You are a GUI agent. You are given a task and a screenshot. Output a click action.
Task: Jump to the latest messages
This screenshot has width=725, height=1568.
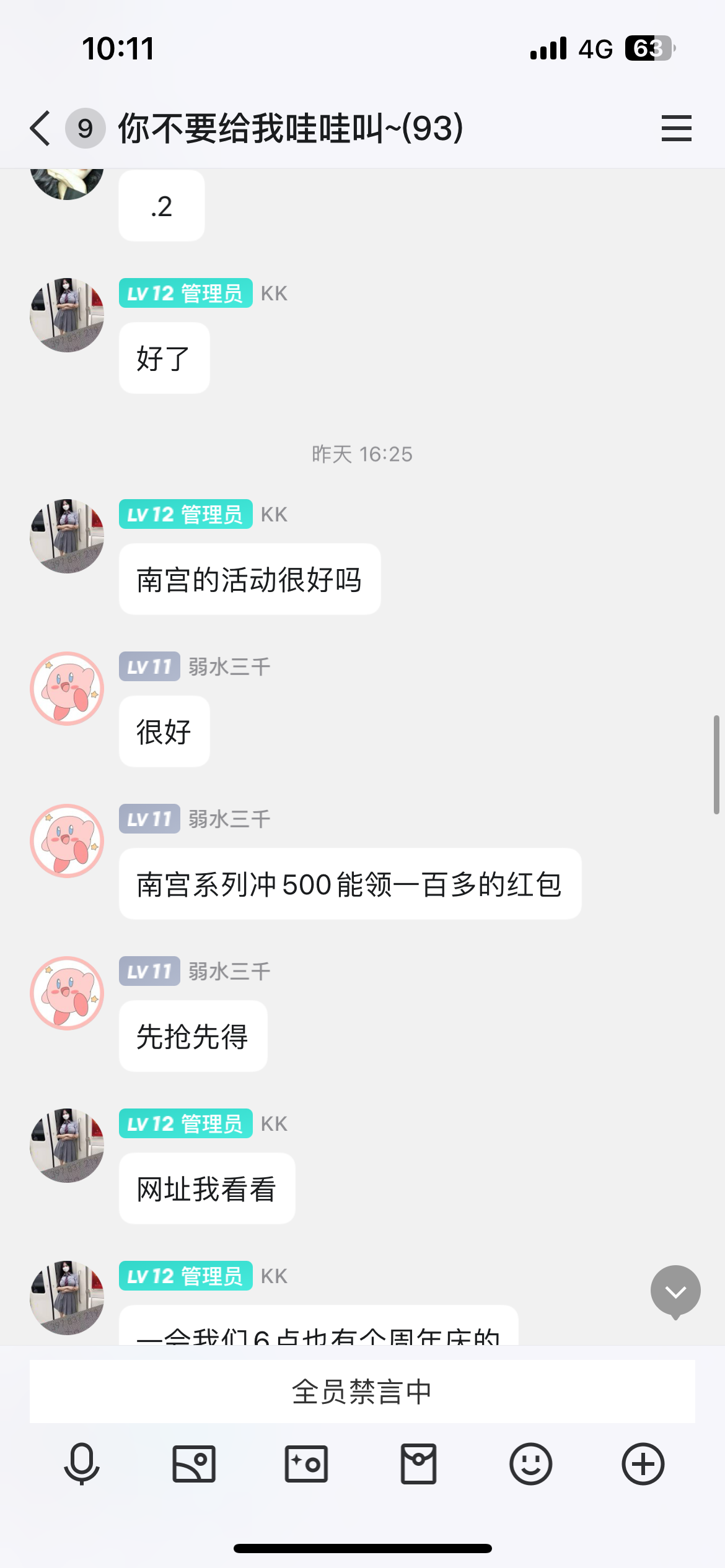pyautogui.click(x=675, y=1291)
